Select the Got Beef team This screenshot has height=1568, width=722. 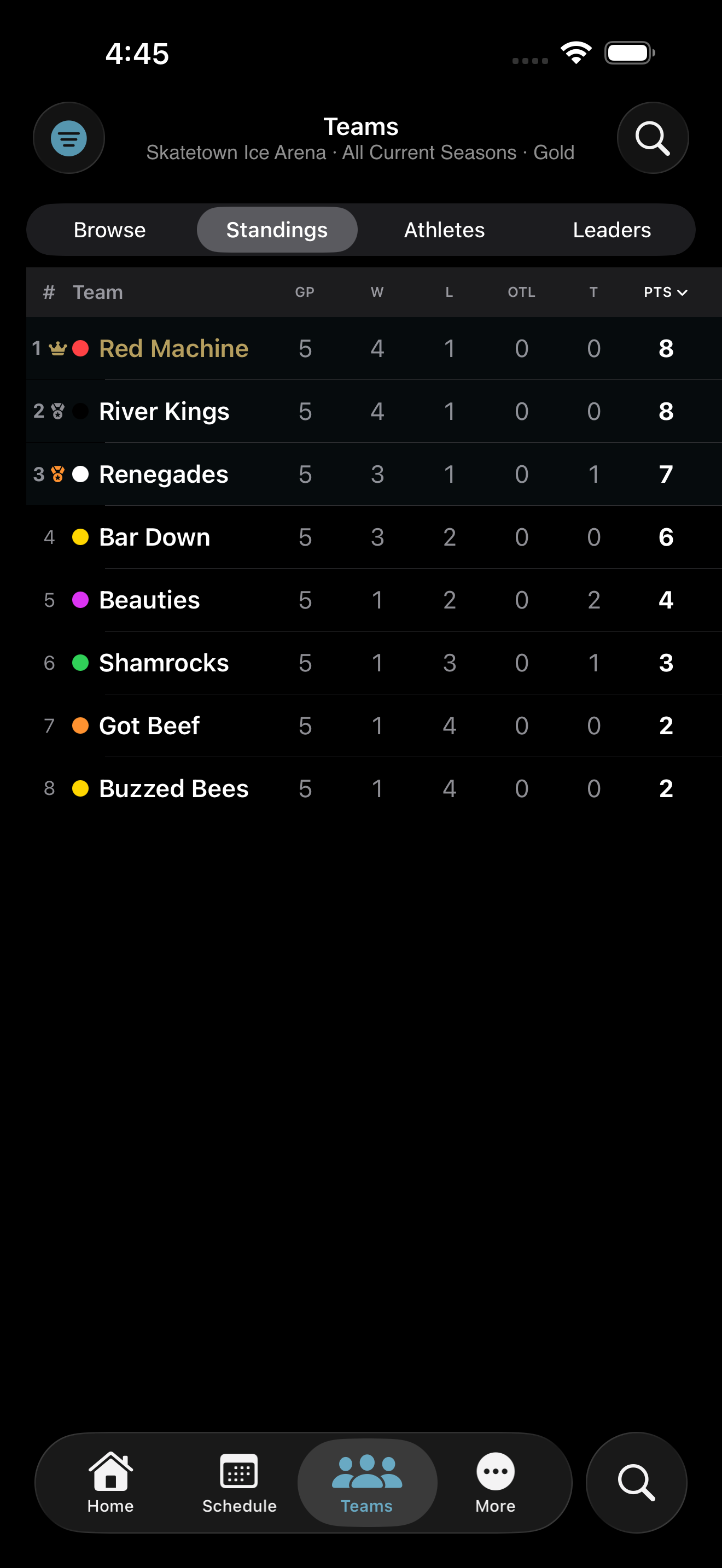[x=150, y=726]
